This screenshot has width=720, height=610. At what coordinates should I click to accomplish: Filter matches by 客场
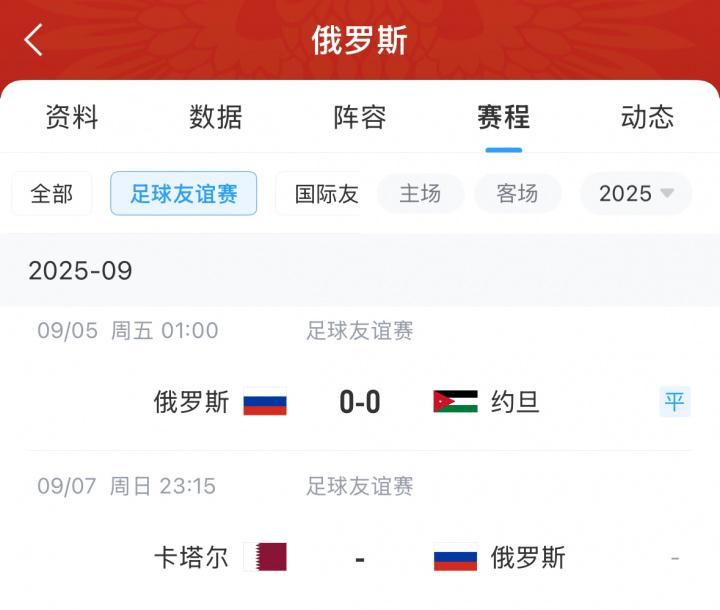click(517, 194)
